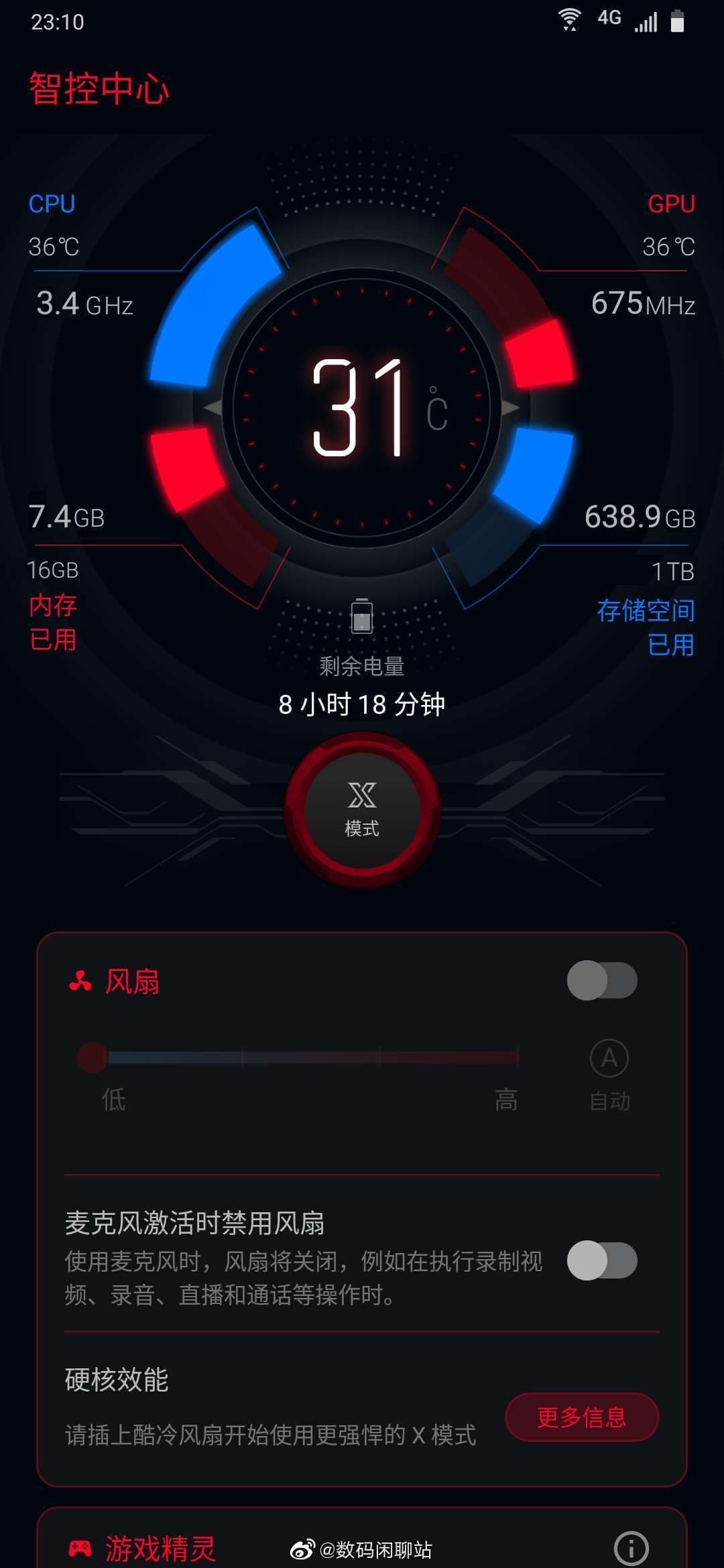Open 更多信息 for 硬核效能

click(x=581, y=1417)
